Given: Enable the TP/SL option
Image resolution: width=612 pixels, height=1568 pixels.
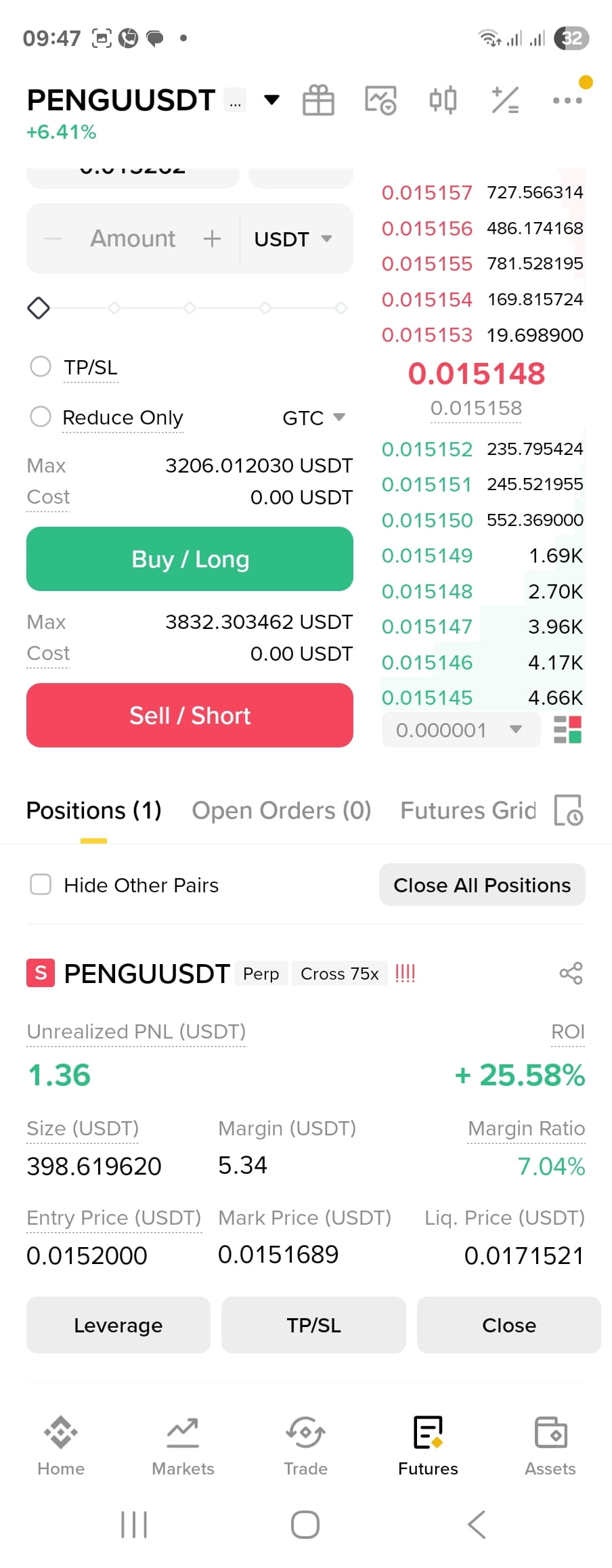Looking at the screenshot, I should (x=41, y=366).
